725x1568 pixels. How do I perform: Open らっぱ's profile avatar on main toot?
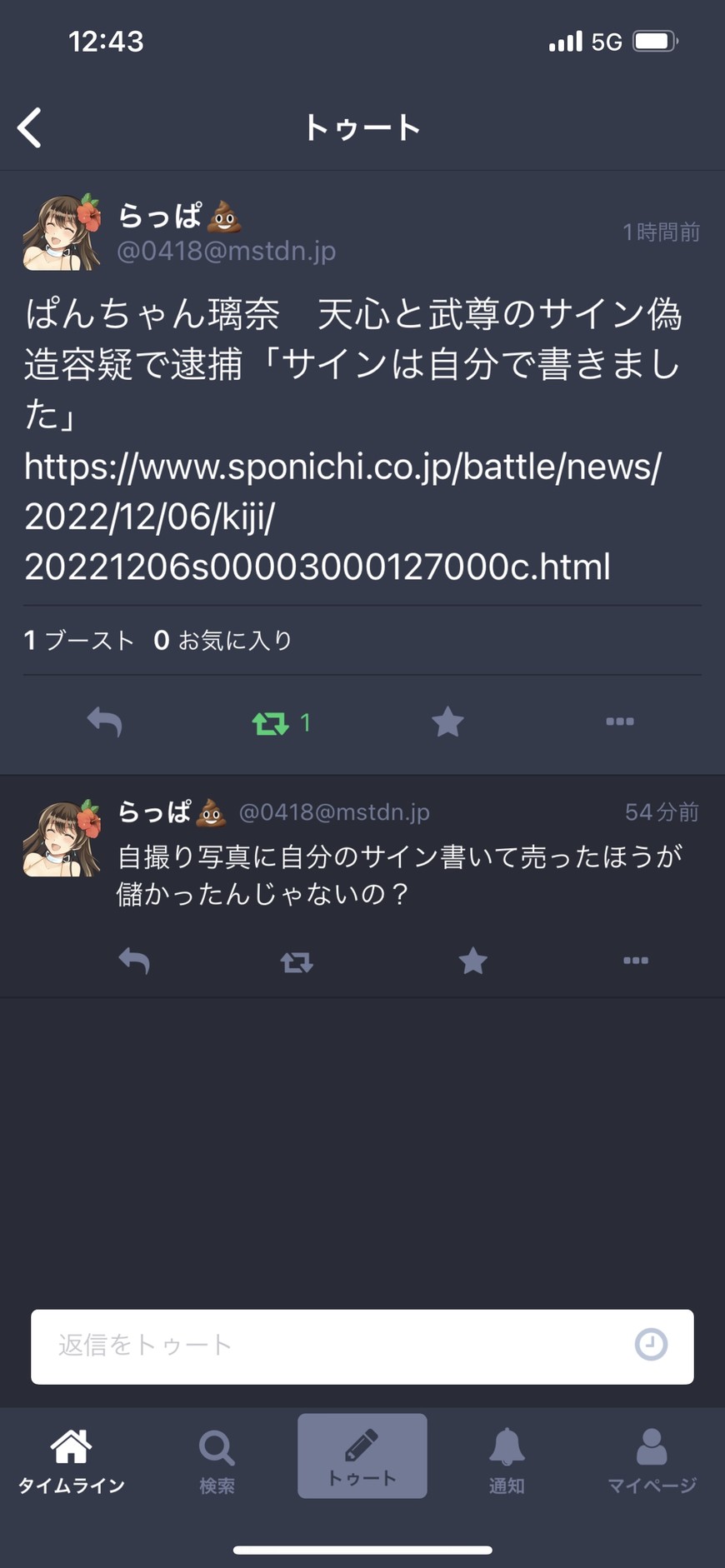click(62, 232)
